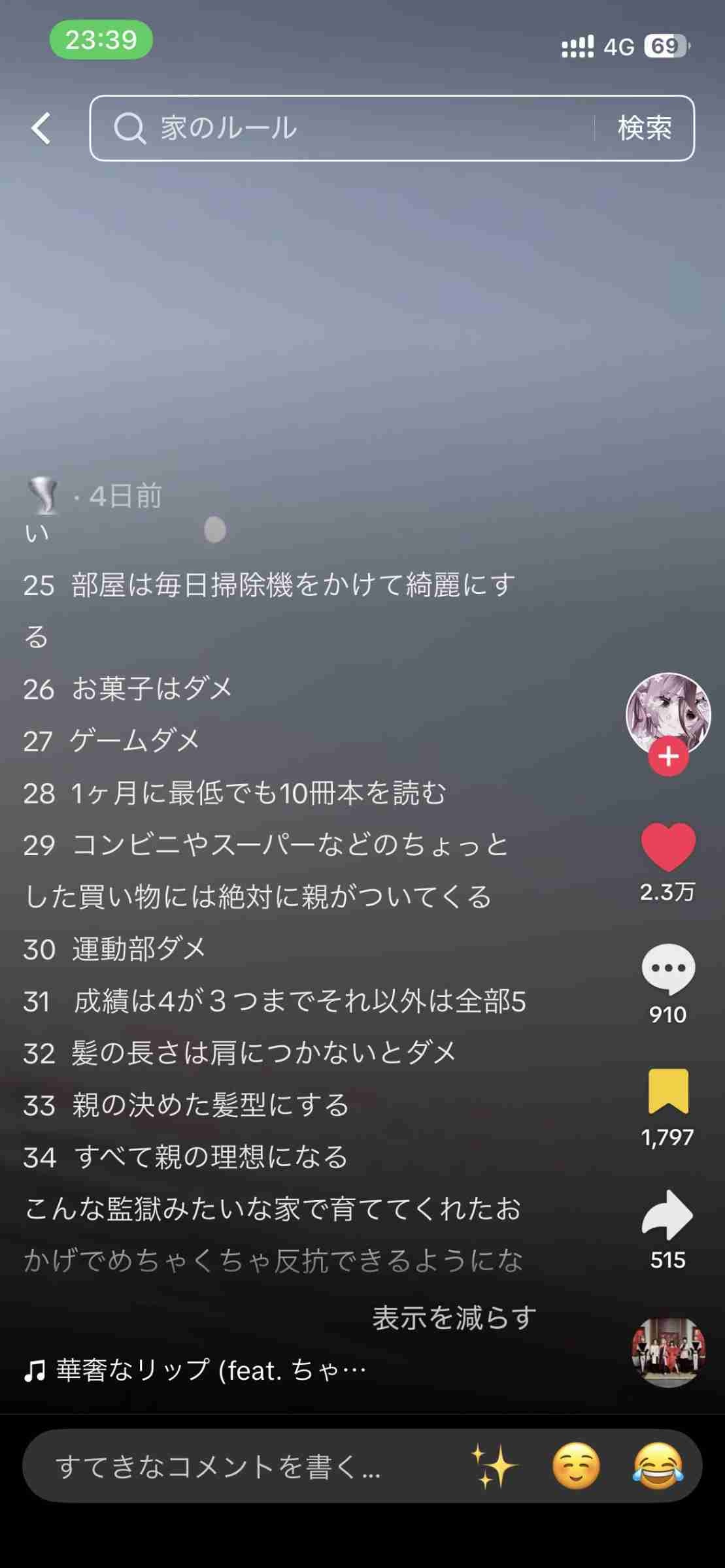
Task: Open the creator's profile avatar
Action: pyautogui.click(x=667, y=713)
